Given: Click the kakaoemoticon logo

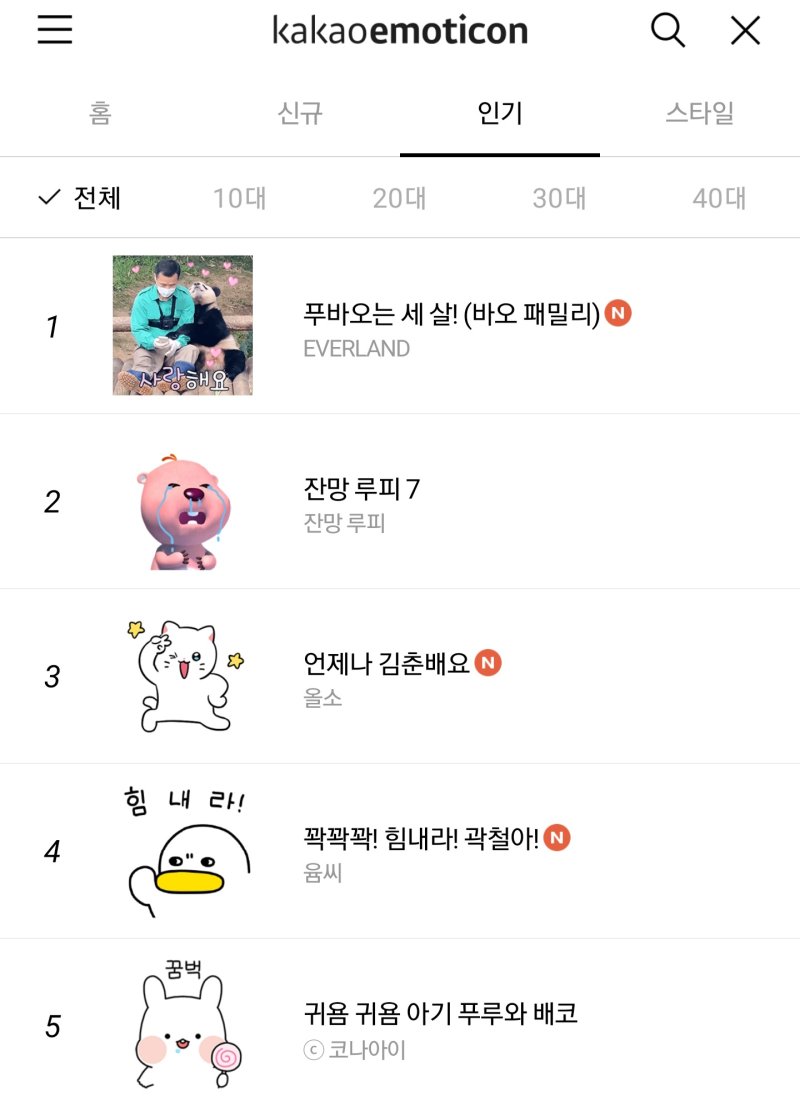Looking at the screenshot, I should tap(400, 30).
